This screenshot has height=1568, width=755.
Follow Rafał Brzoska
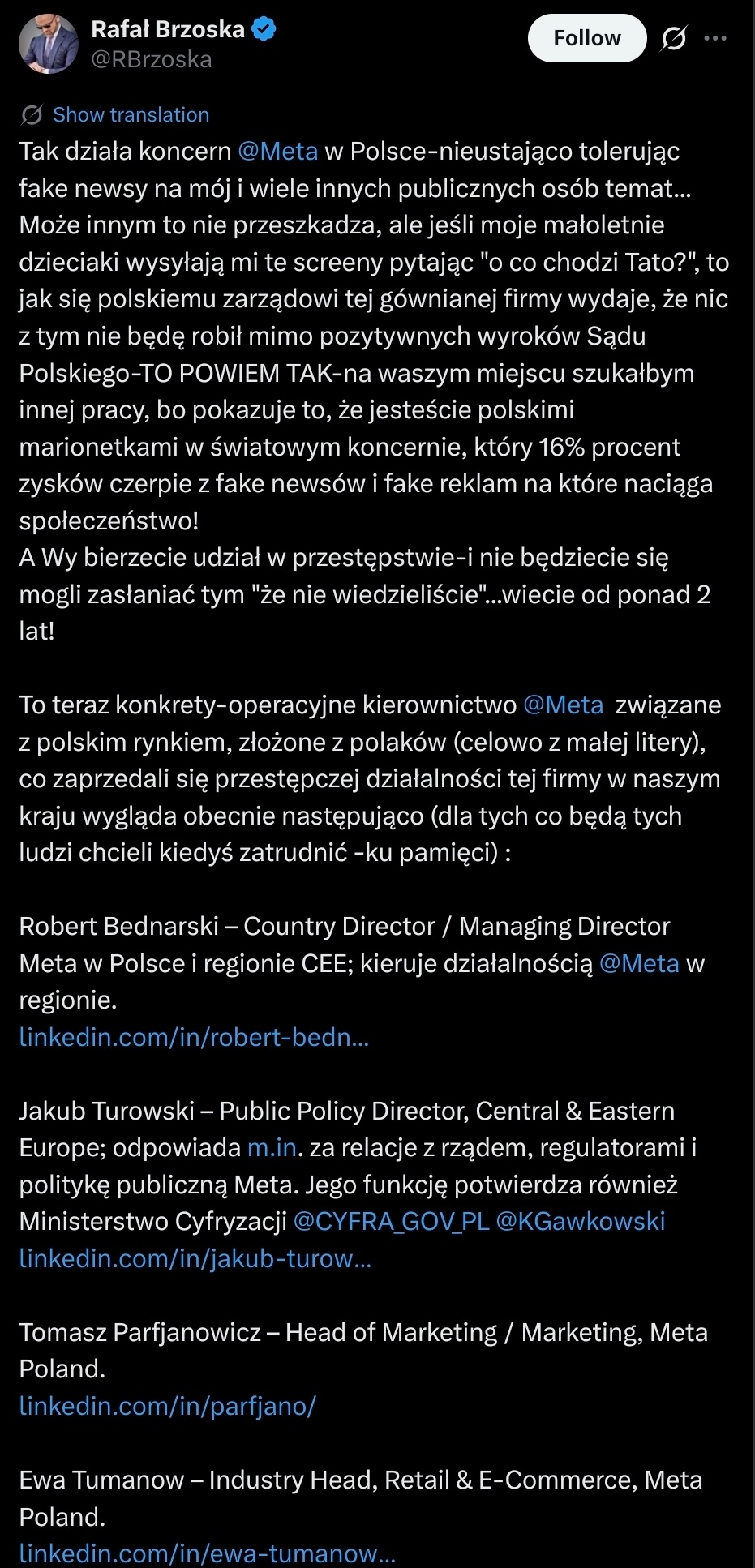[587, 38]
